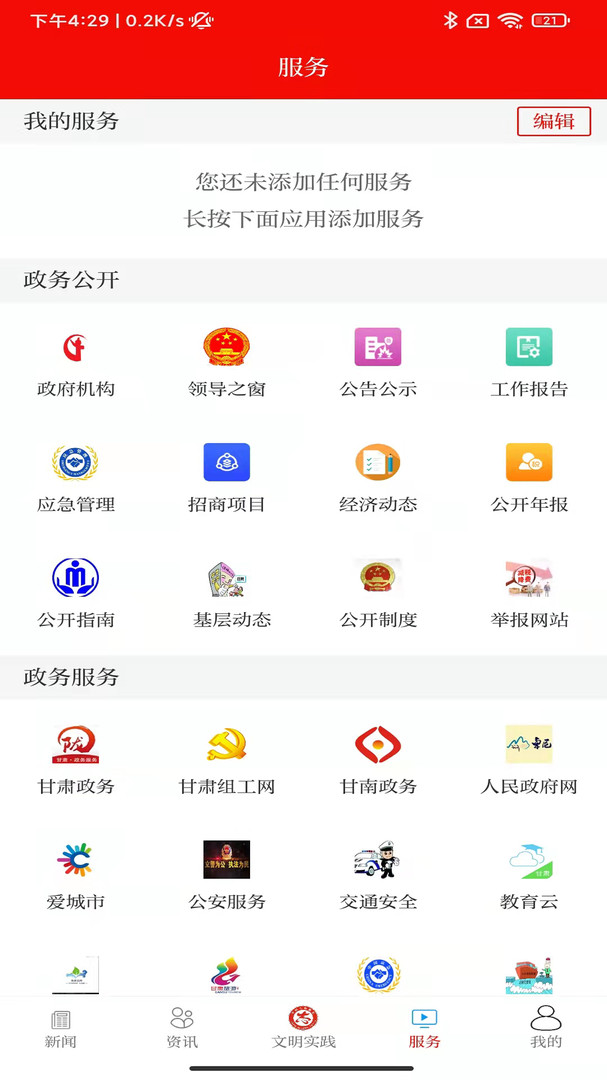Open 公开指南 service
Viewport: 607px width, 1080px height.
(76, 592)
